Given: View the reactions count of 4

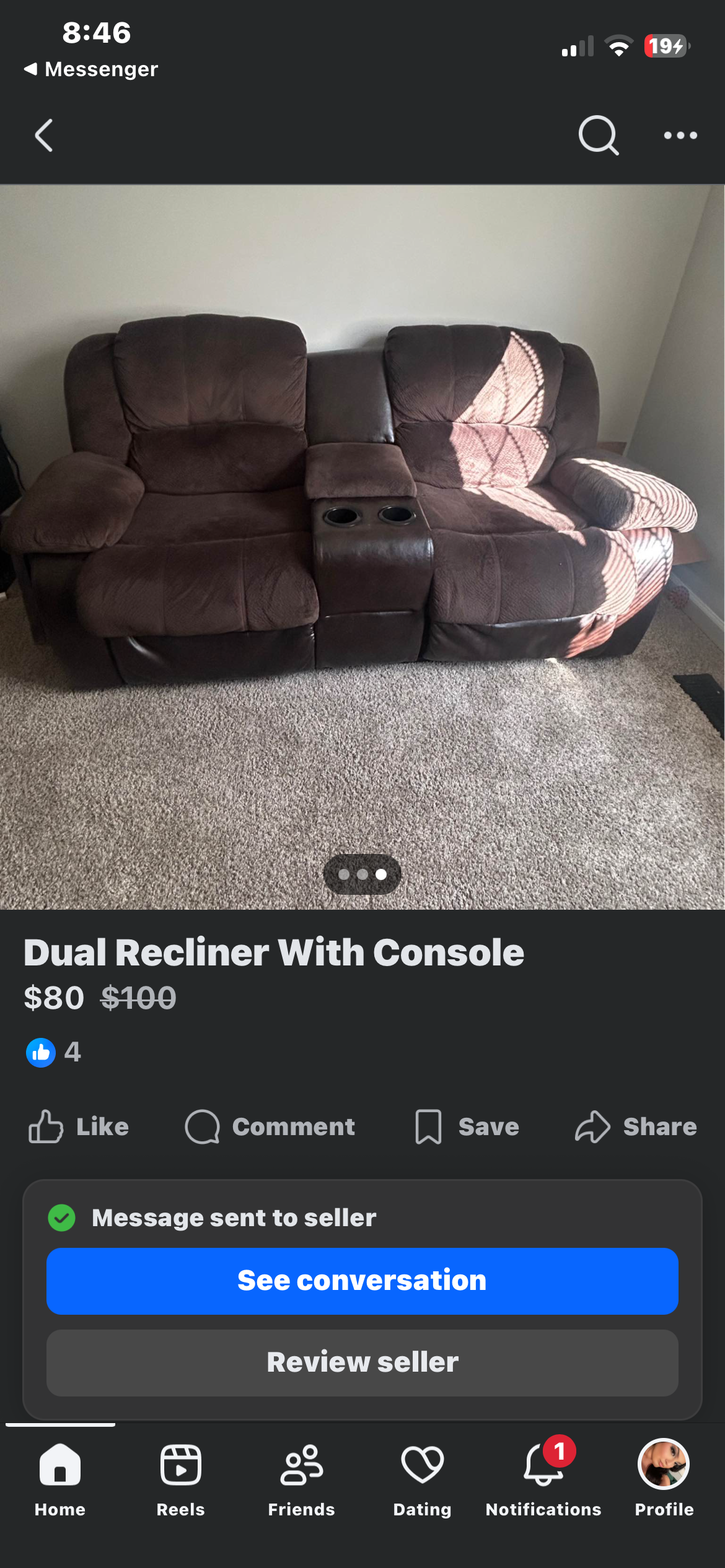Looking at the screenshot, I should (54, 1052).
